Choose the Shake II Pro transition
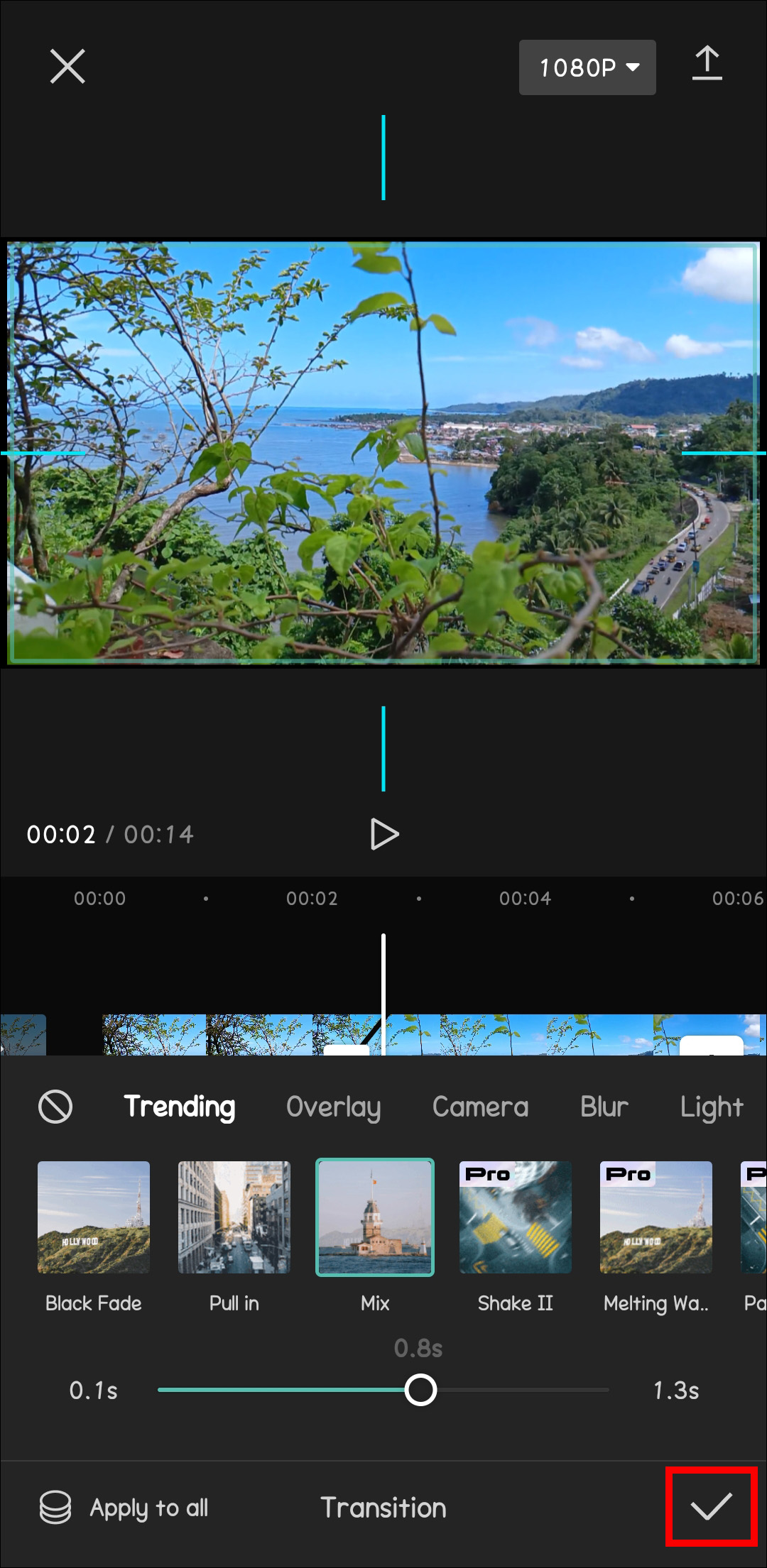This screenshot has height=1568, width=767. coord(516,1217)
